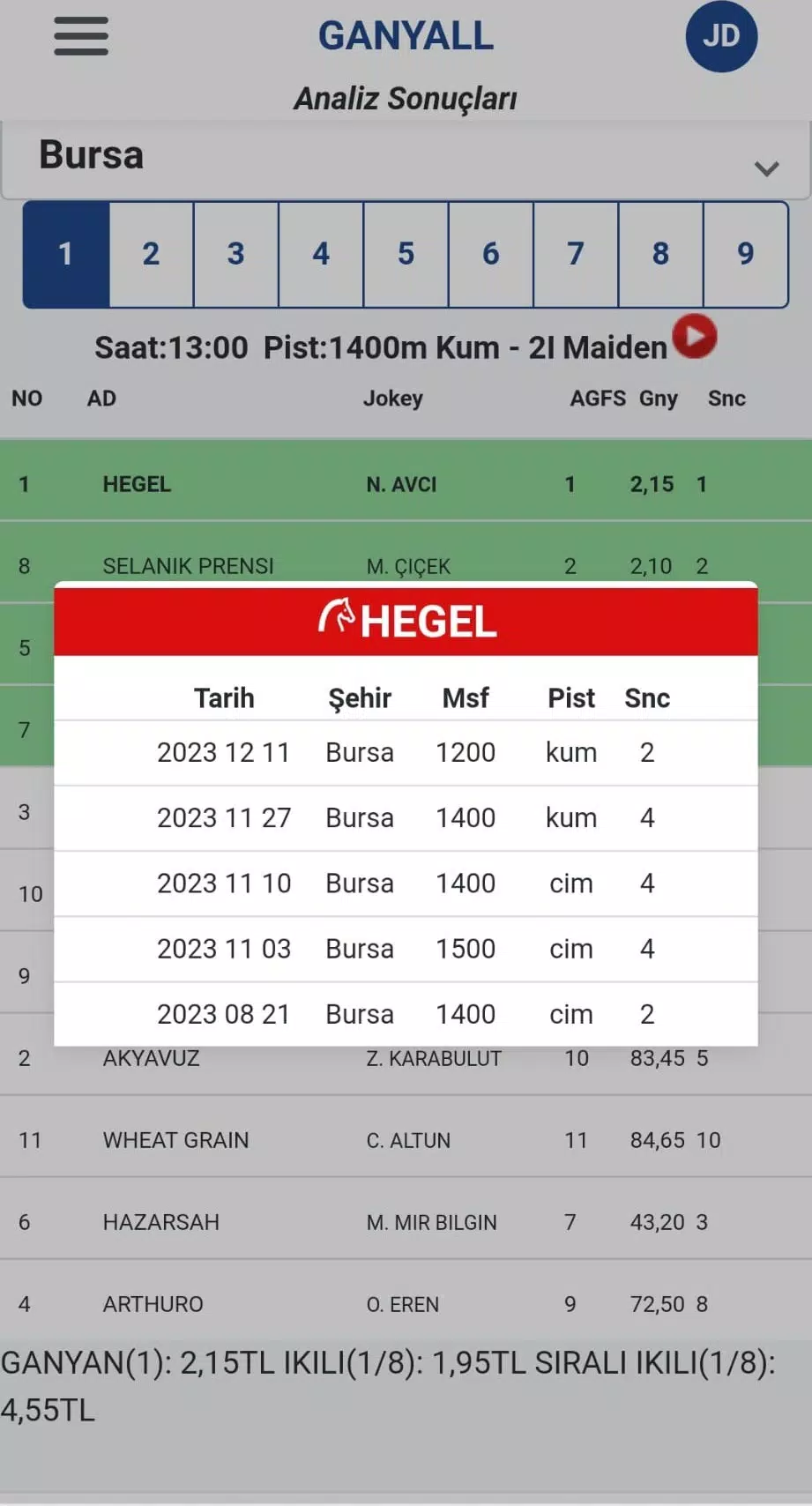The image size is (812, 1506).
Task: View HAZARSAH past results
Action: coord(406,1221)
